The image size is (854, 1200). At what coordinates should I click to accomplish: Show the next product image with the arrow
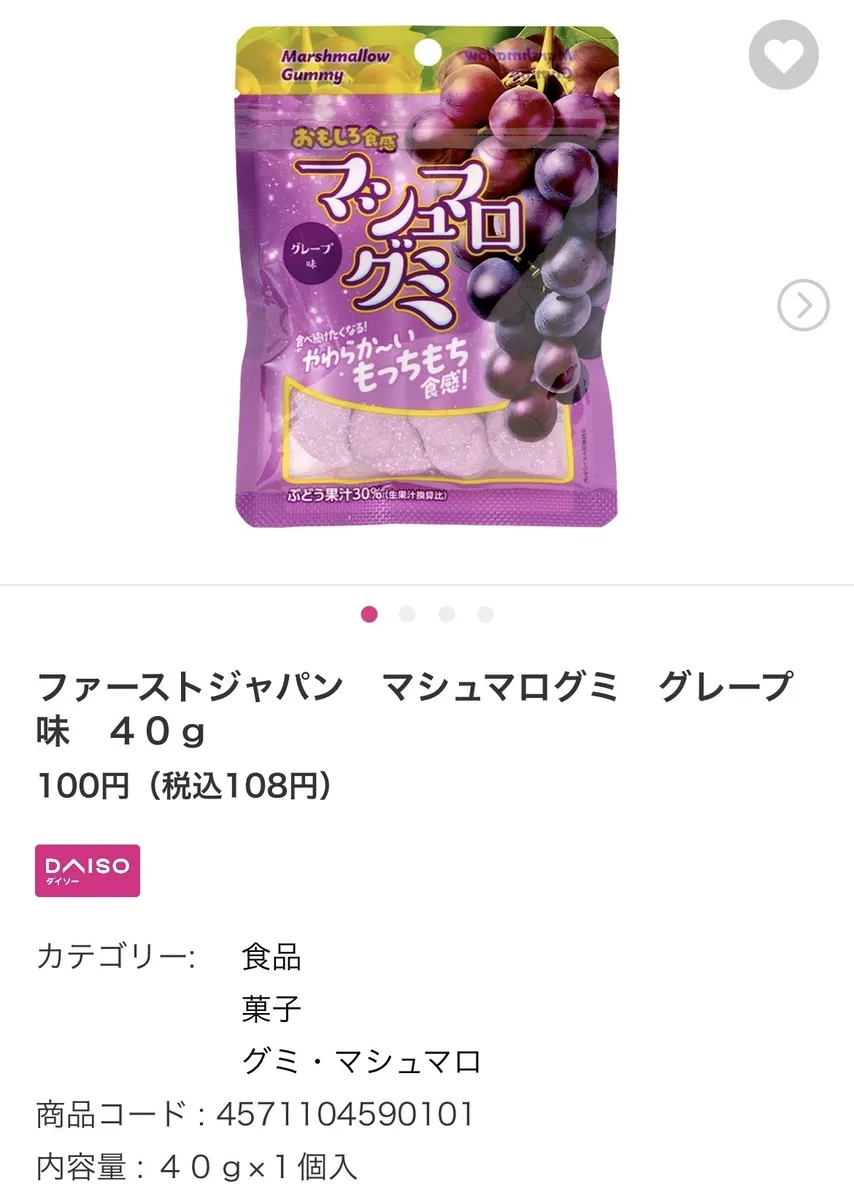pyautogui.click(x=803, y=305)
